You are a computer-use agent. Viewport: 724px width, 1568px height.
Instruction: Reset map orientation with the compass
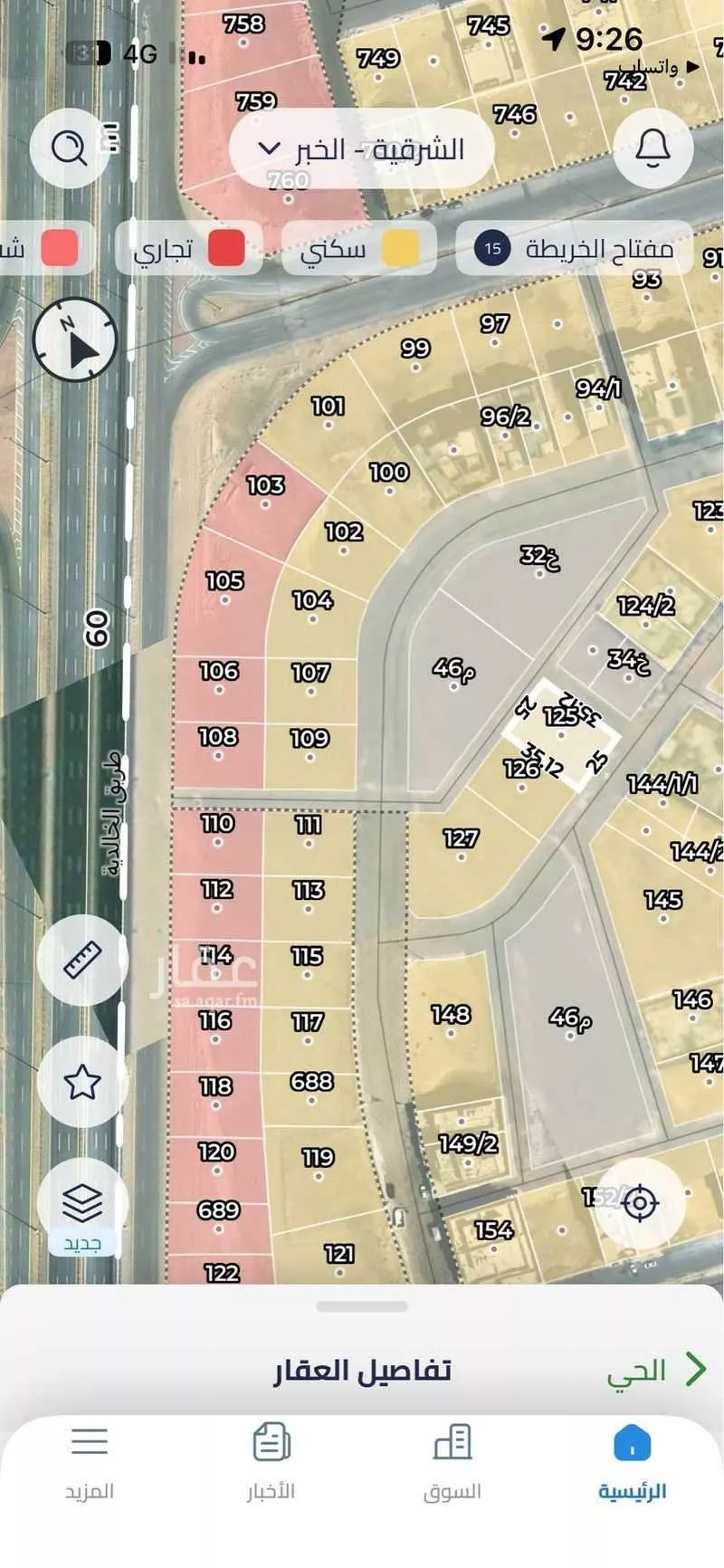(x=75, y=341)
